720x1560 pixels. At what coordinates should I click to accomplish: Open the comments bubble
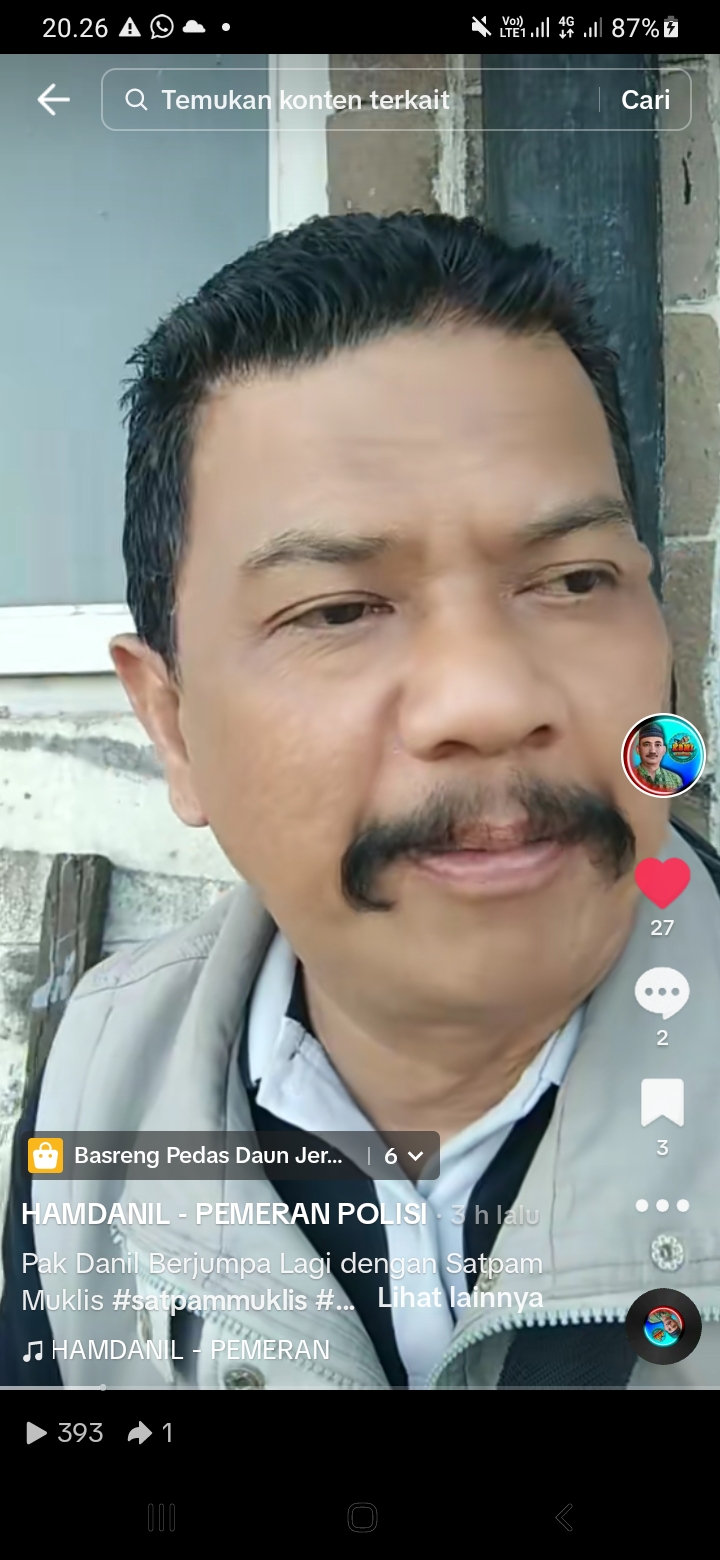pos(662,994)
